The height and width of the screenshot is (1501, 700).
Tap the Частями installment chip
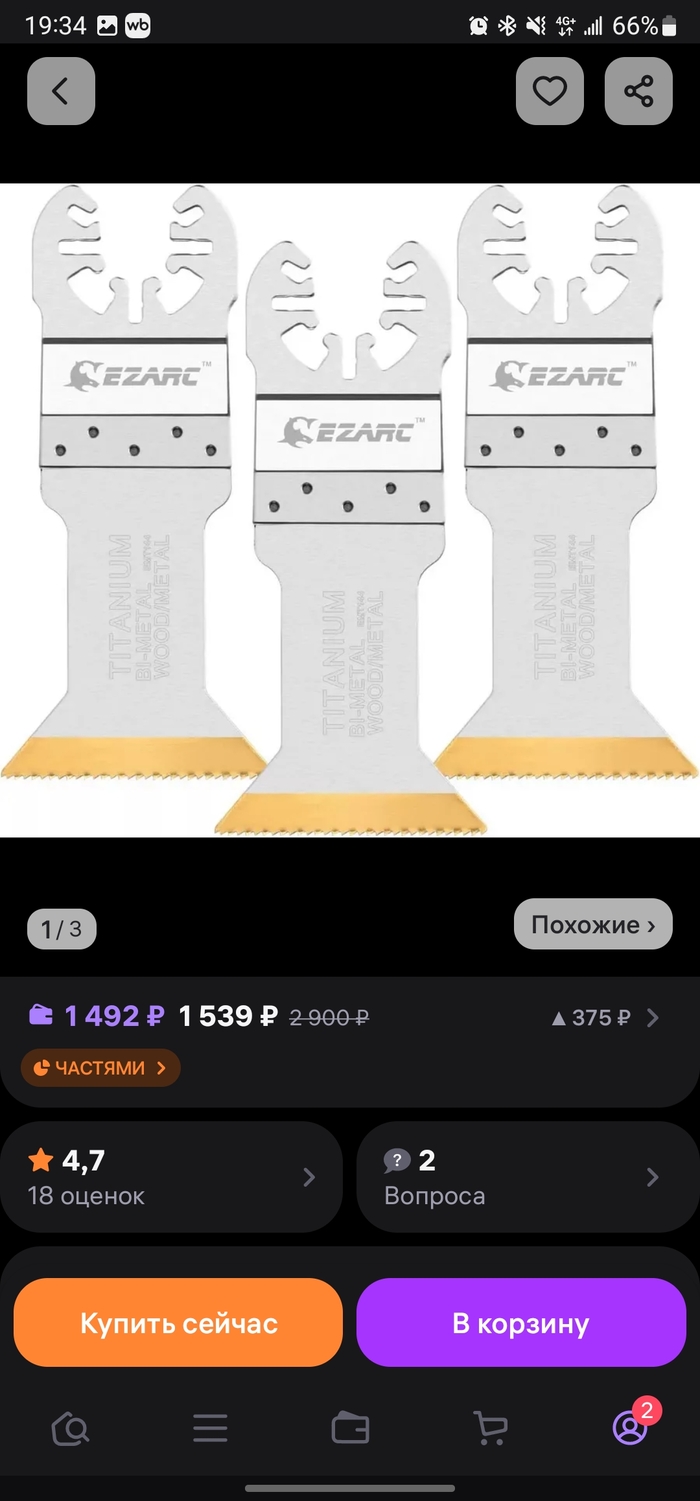(100, 1068)
